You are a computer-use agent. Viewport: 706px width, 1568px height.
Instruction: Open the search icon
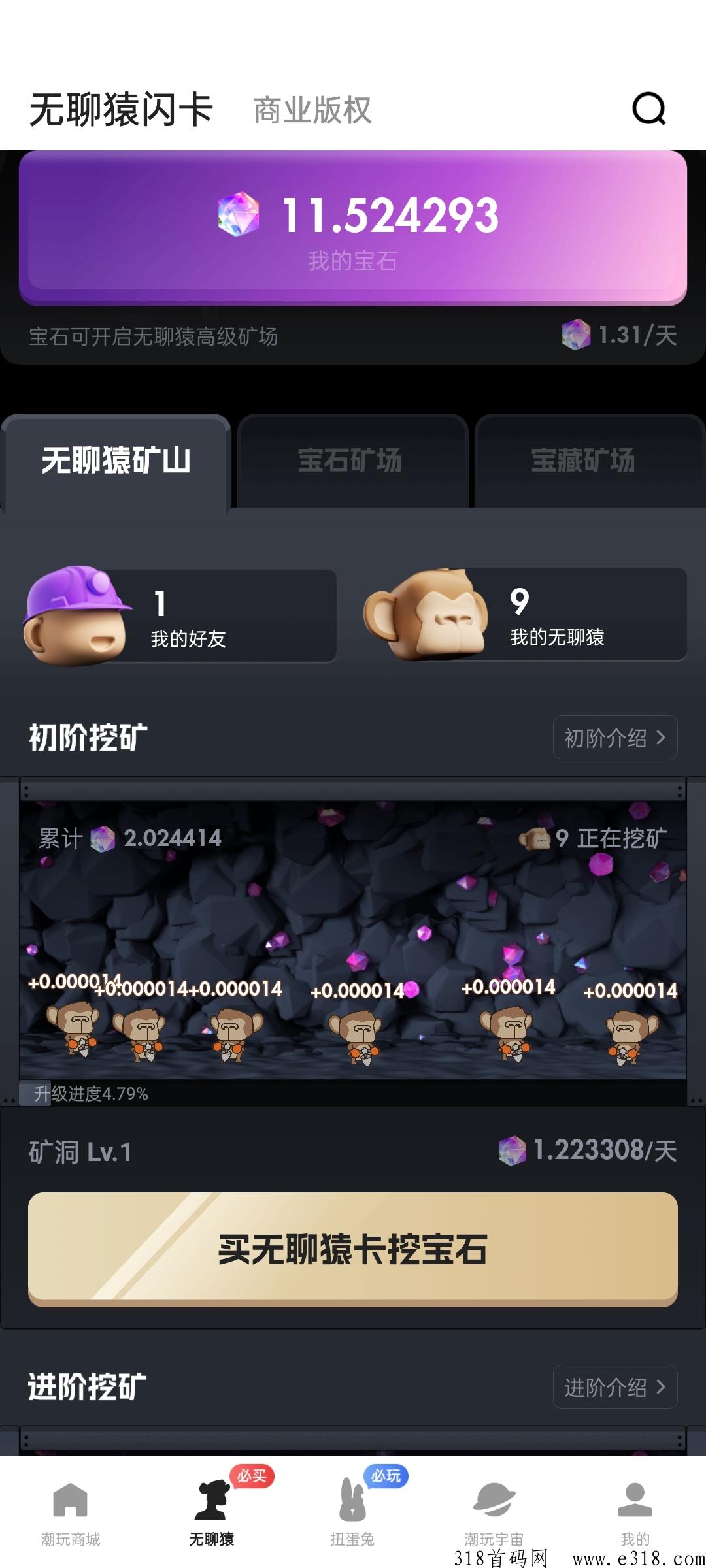click(x=648, y=108)
